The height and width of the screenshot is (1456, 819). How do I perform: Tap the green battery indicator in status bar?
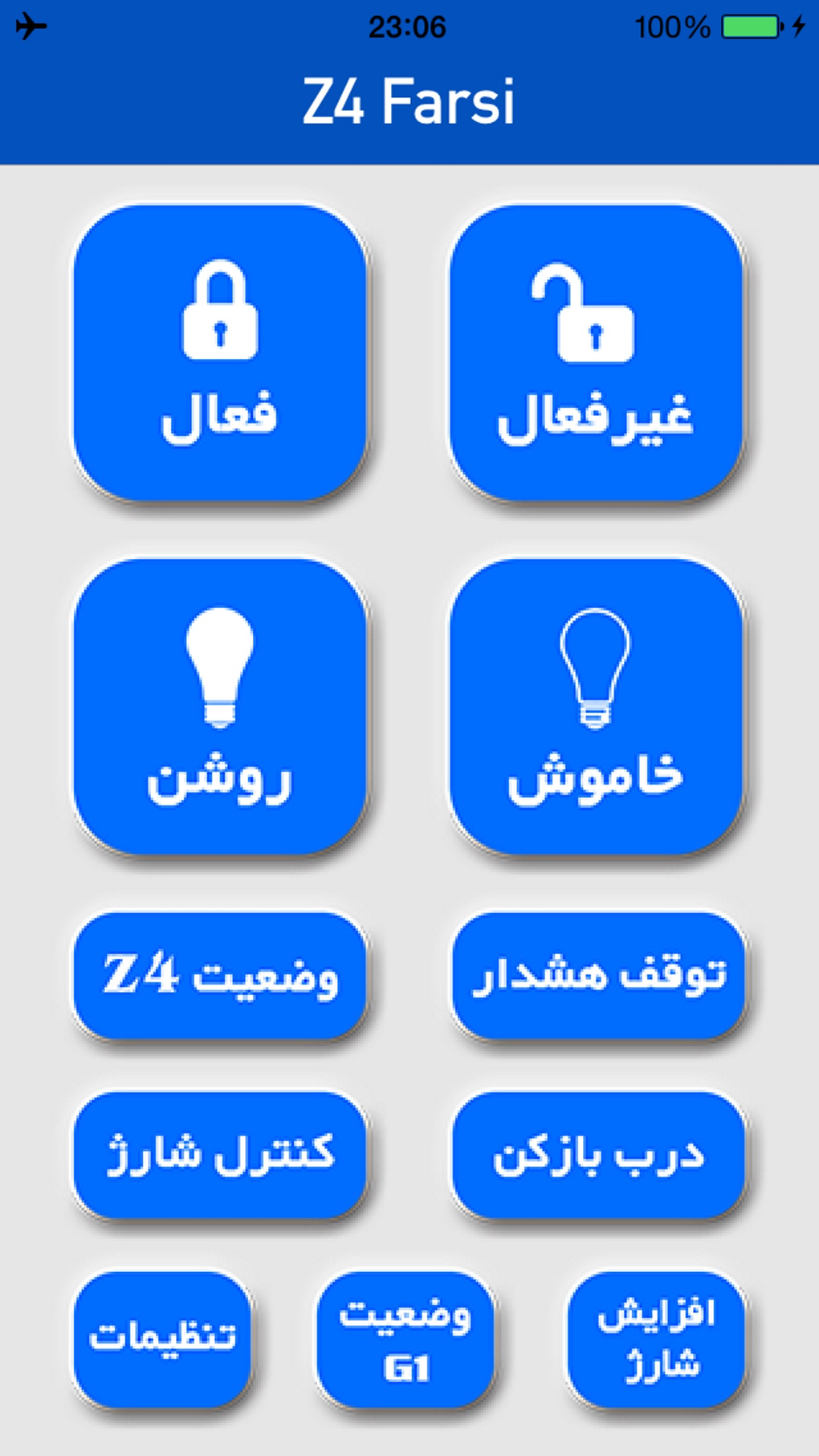coord(750,28)
